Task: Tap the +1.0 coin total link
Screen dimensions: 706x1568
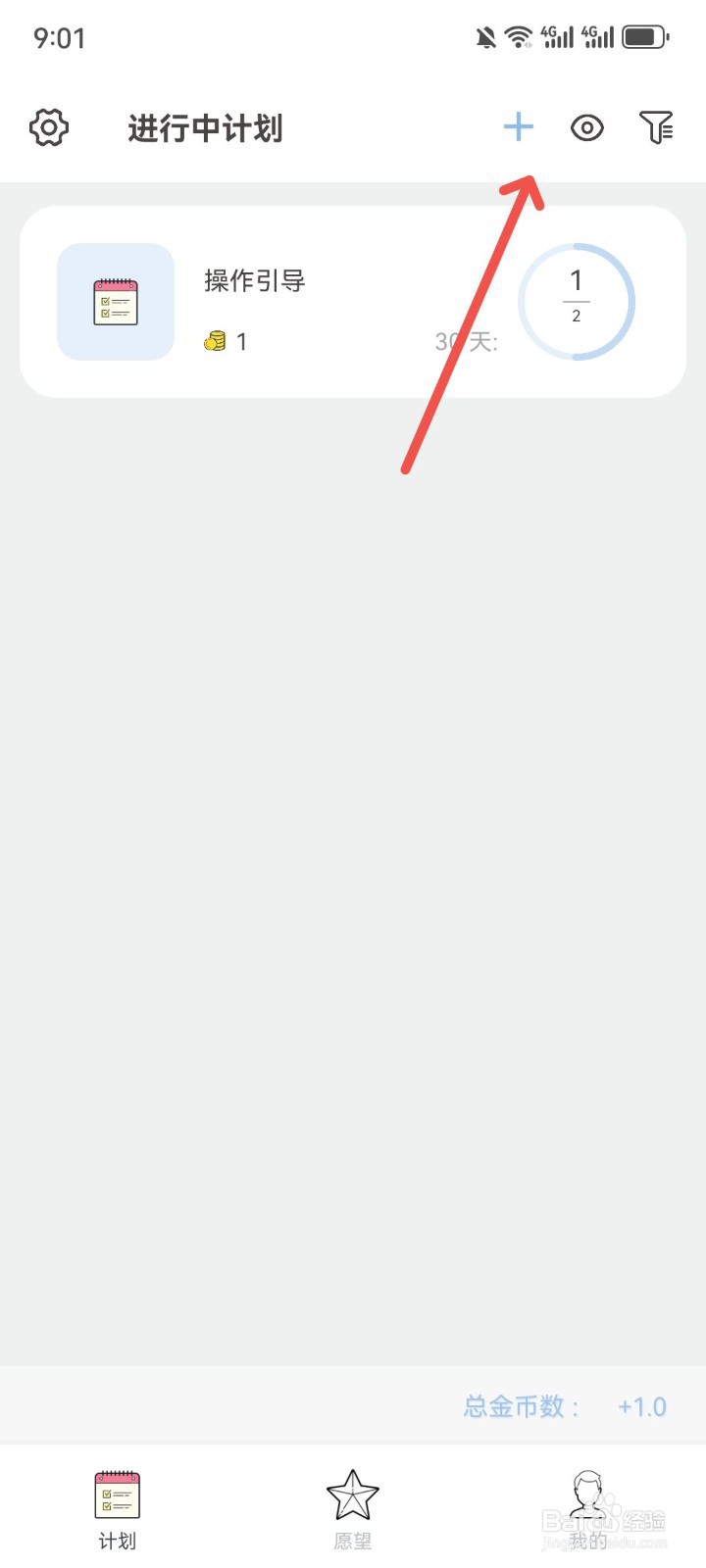Action: (x=641, y=1405)
